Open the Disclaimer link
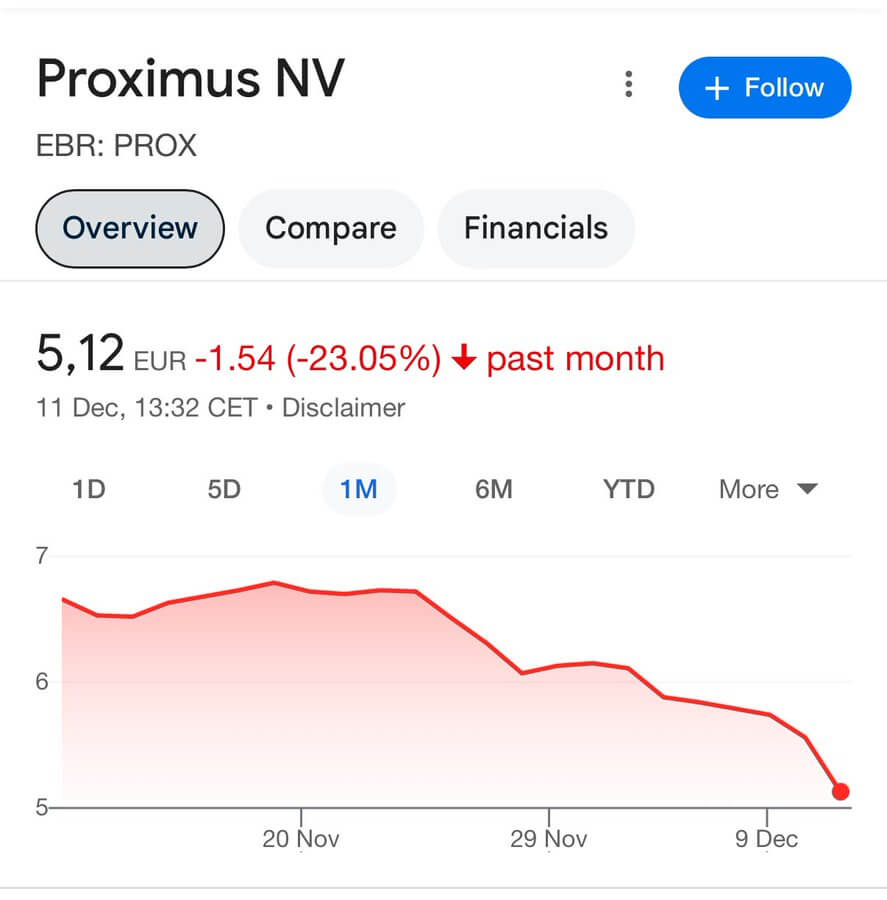 [x=343, y=408]
